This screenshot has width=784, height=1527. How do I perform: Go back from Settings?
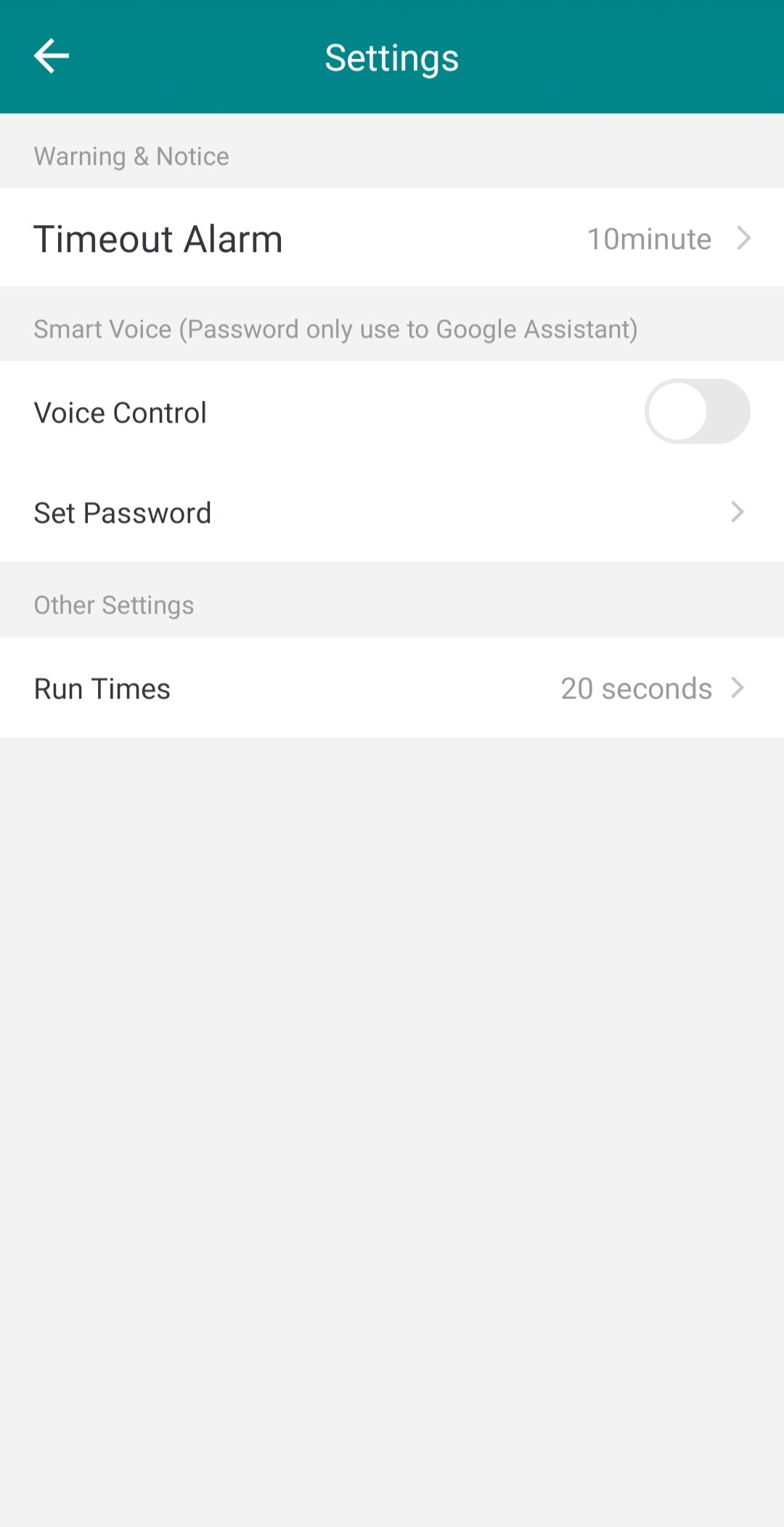[52, 57]
